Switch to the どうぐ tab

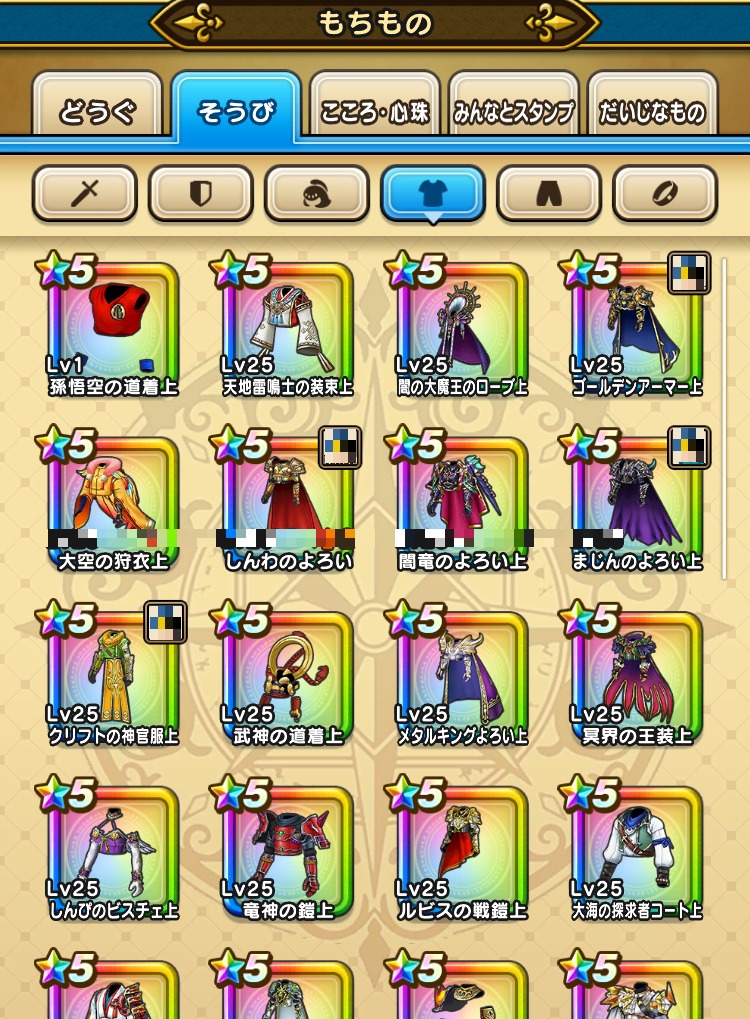pos(97,111)
